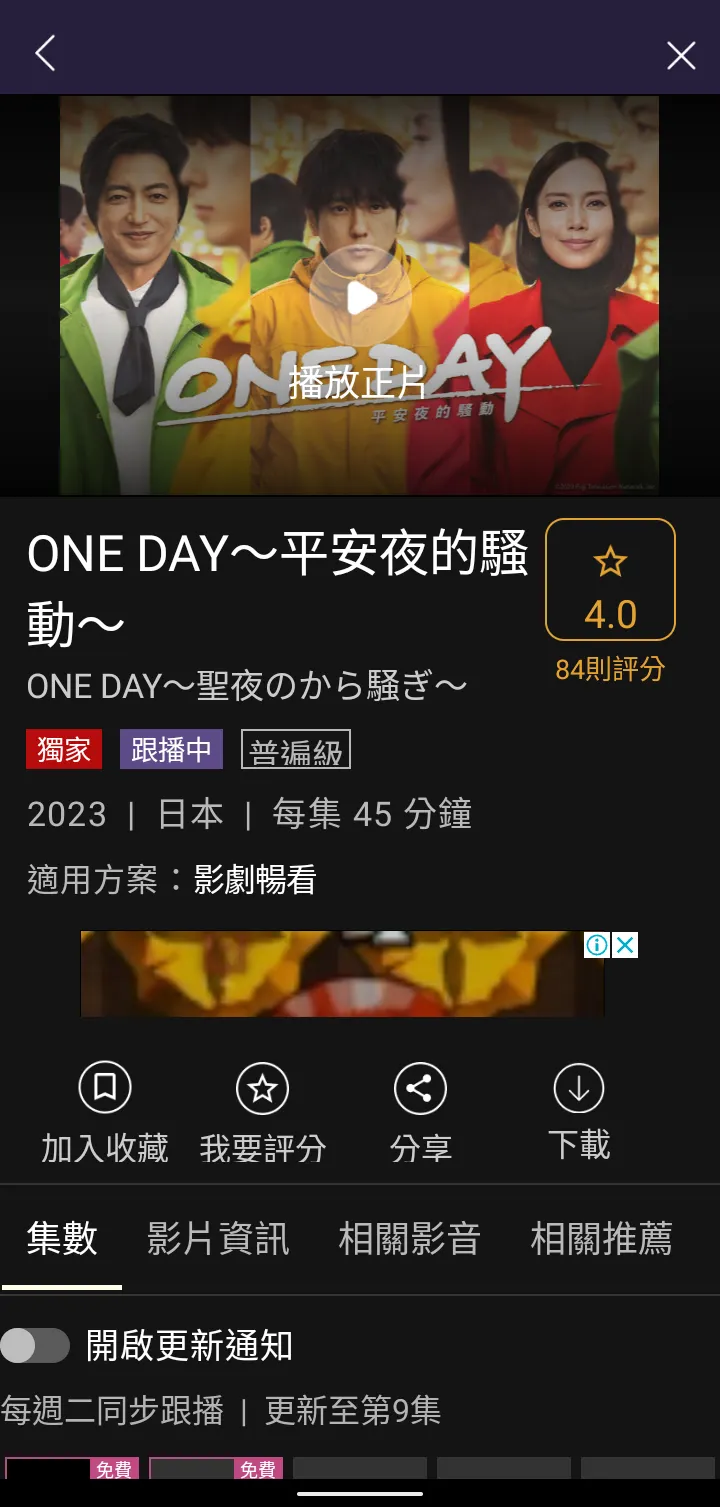Tap the X to exit this page

[x=681, y=55]
